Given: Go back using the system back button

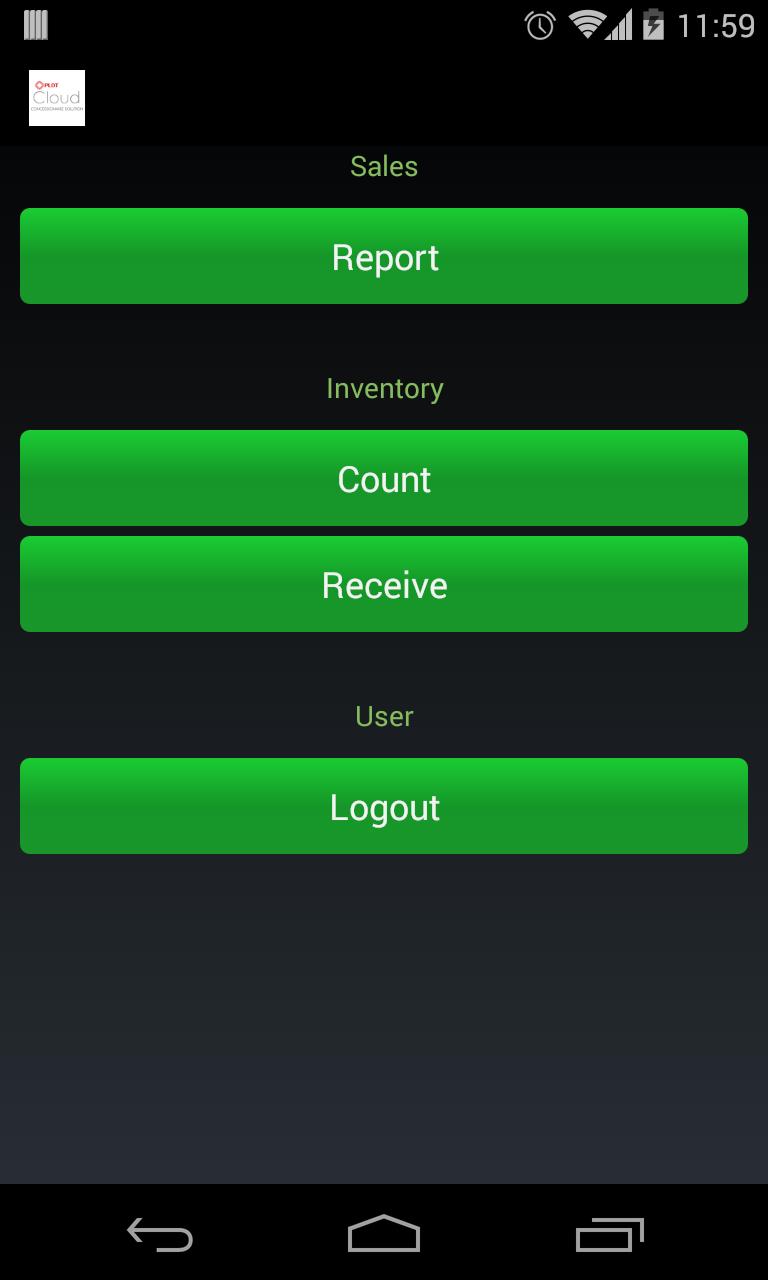Looking at the screenshot, I should (160, 1234).
